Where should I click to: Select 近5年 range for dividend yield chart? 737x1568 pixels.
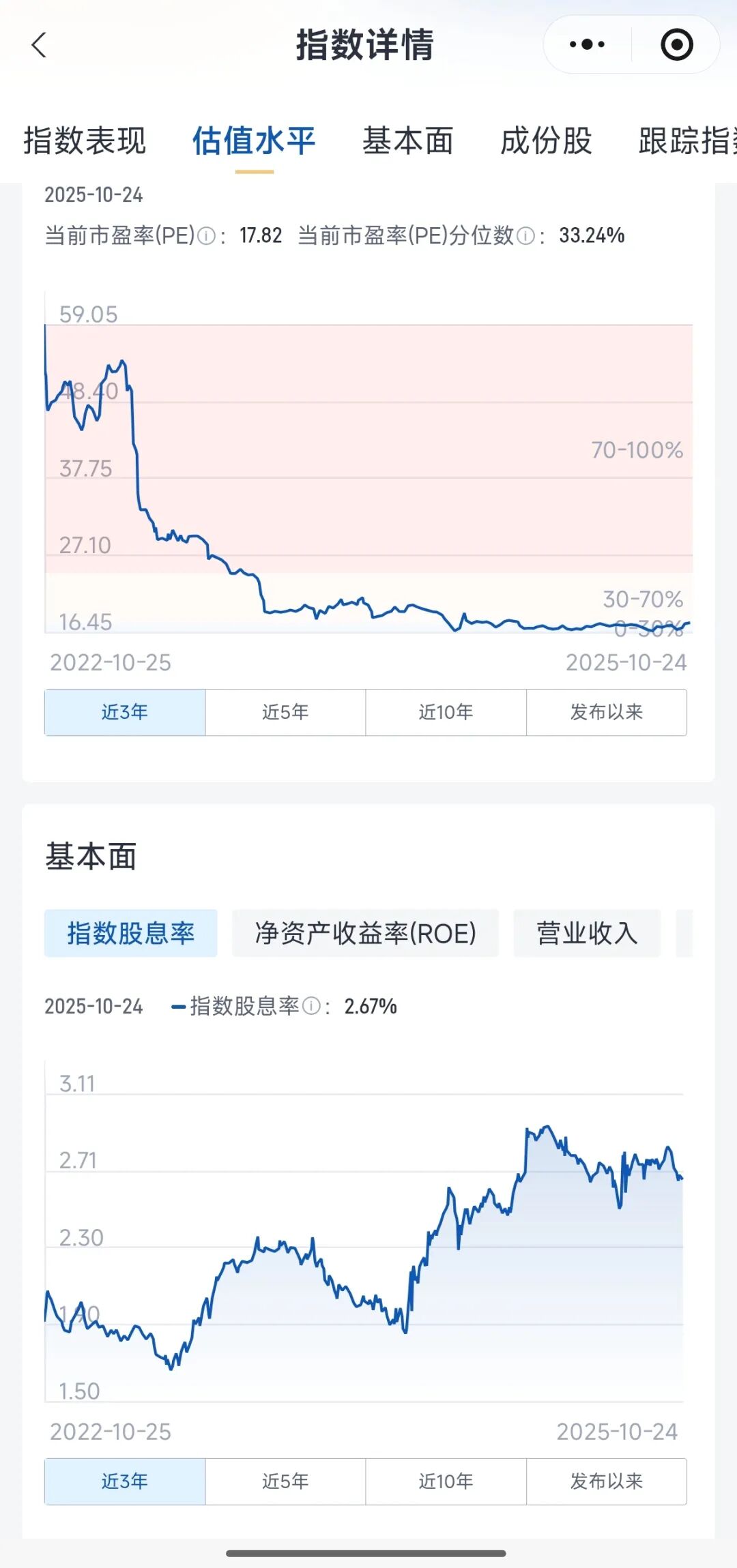285,1481
